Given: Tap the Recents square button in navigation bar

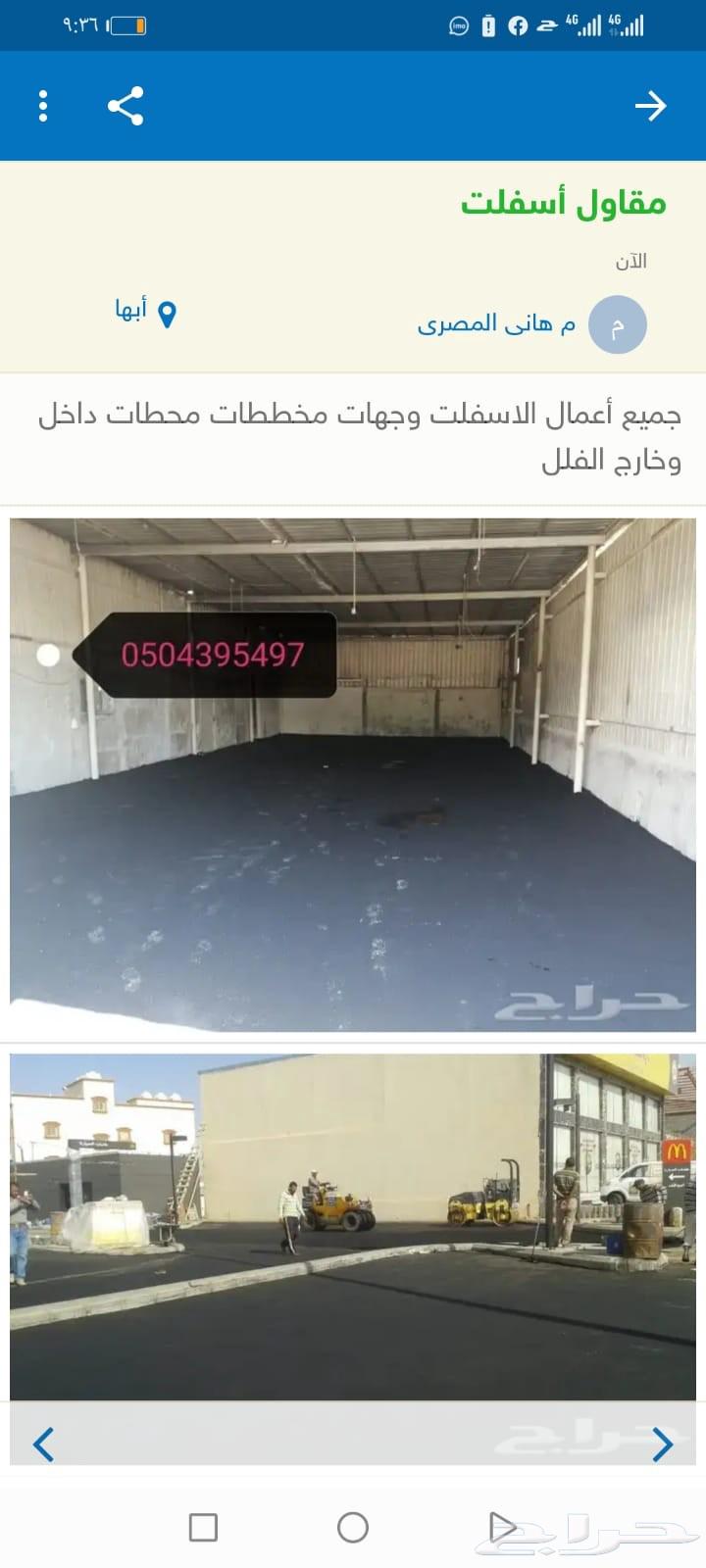Looking at the screenshot, I should click(202, 1526).
